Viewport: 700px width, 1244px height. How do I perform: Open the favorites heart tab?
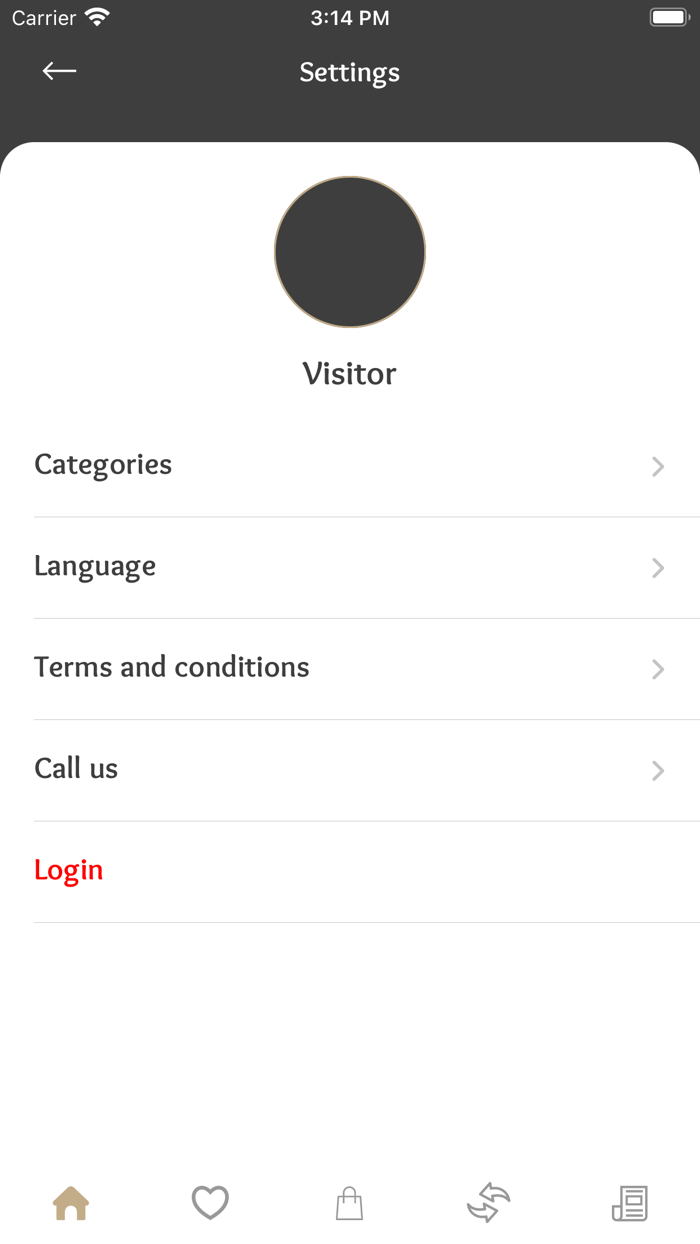(x=210, y=1203)
